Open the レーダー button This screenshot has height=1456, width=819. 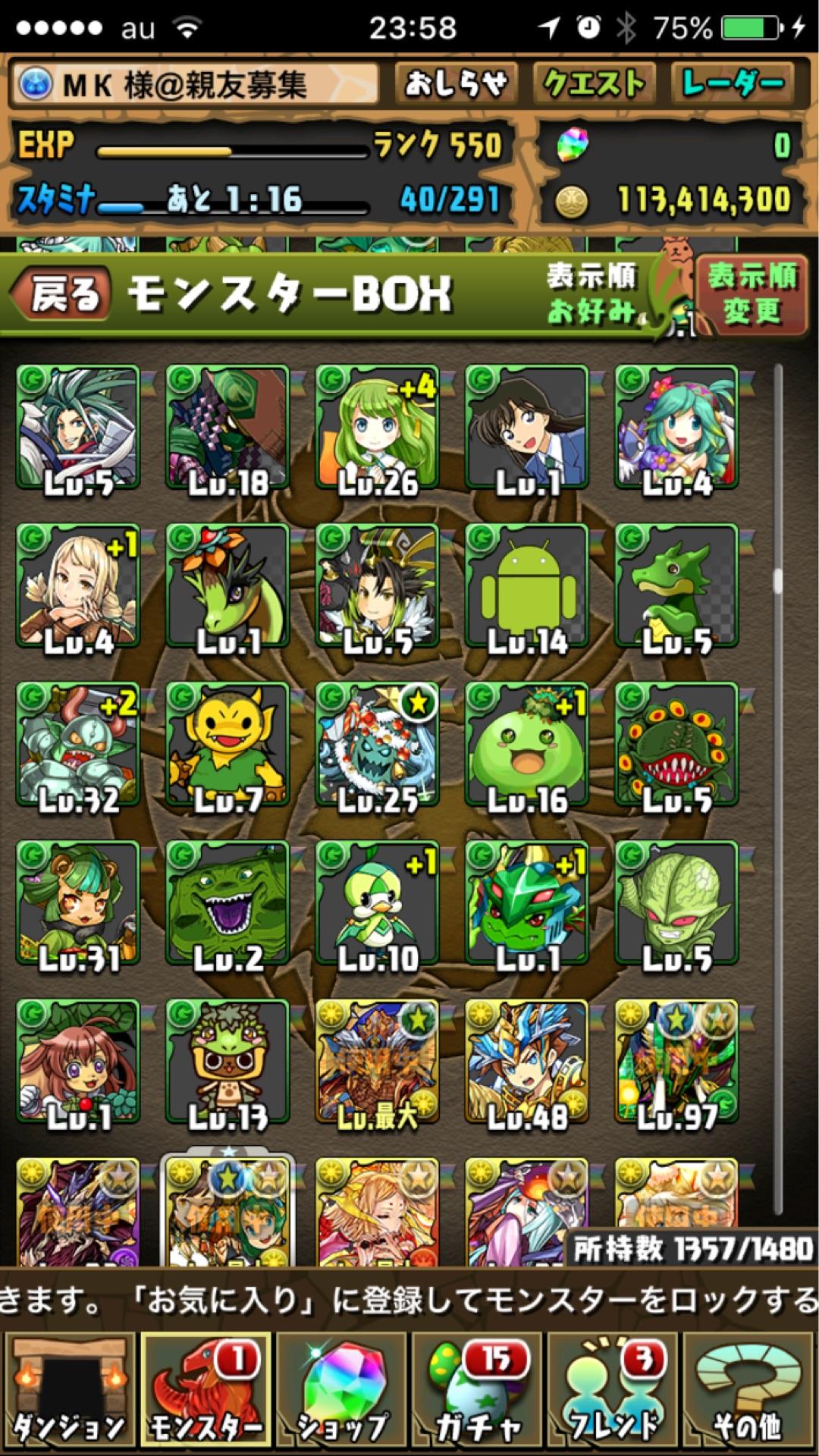(733, 83)
